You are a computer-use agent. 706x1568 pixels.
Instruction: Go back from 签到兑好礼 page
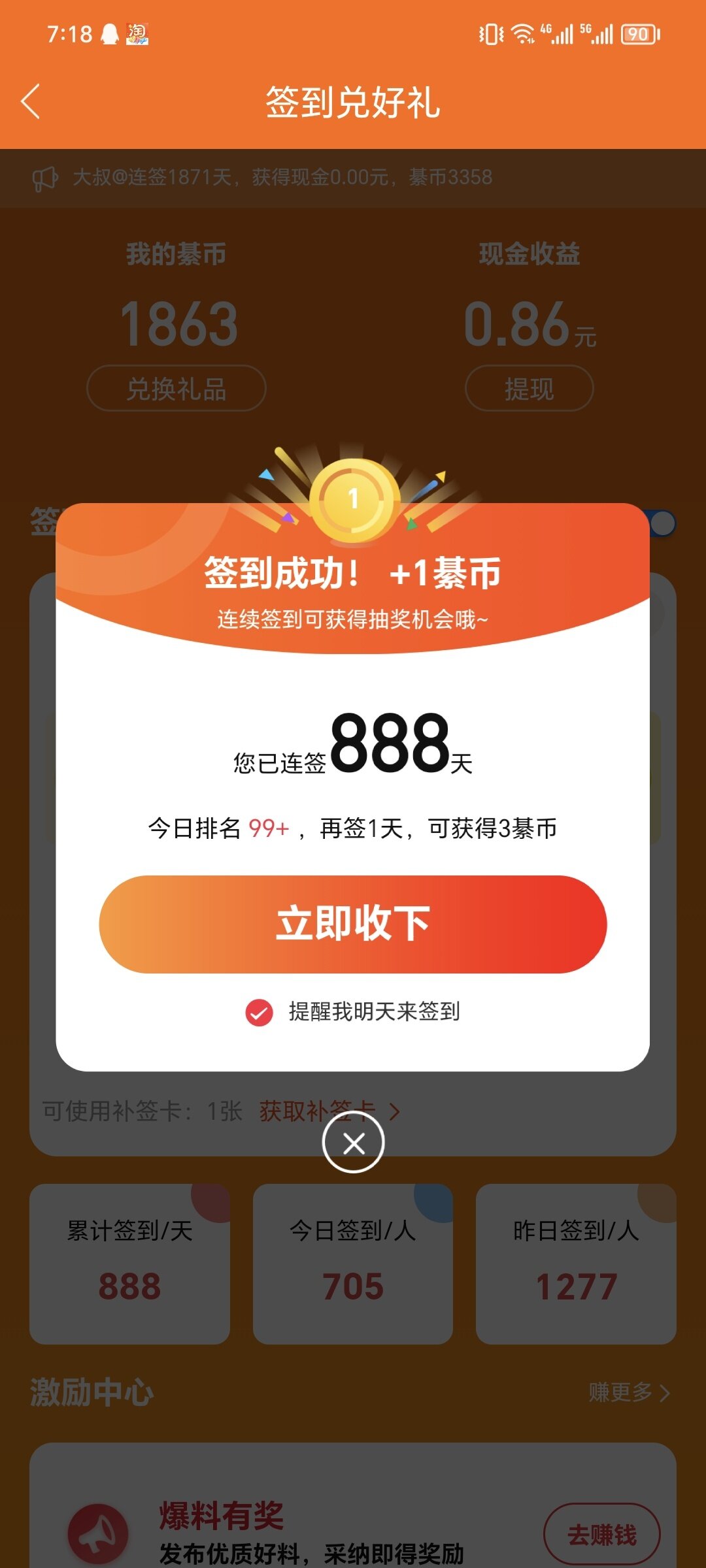coord(31,101)
